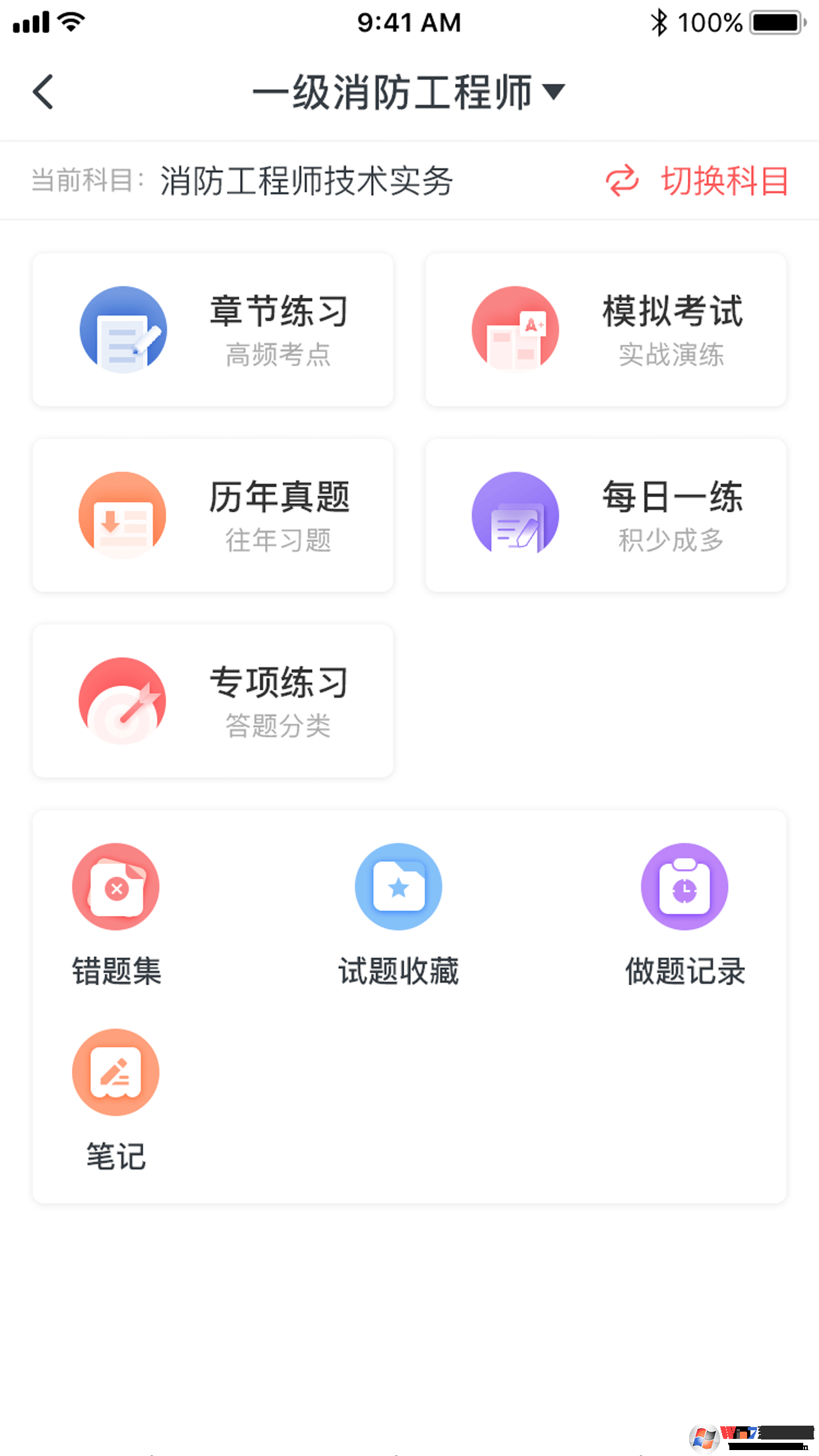Screen dimensions: 819x1456
Task: Check 做题记录 practice history
Action: (684, 914)
